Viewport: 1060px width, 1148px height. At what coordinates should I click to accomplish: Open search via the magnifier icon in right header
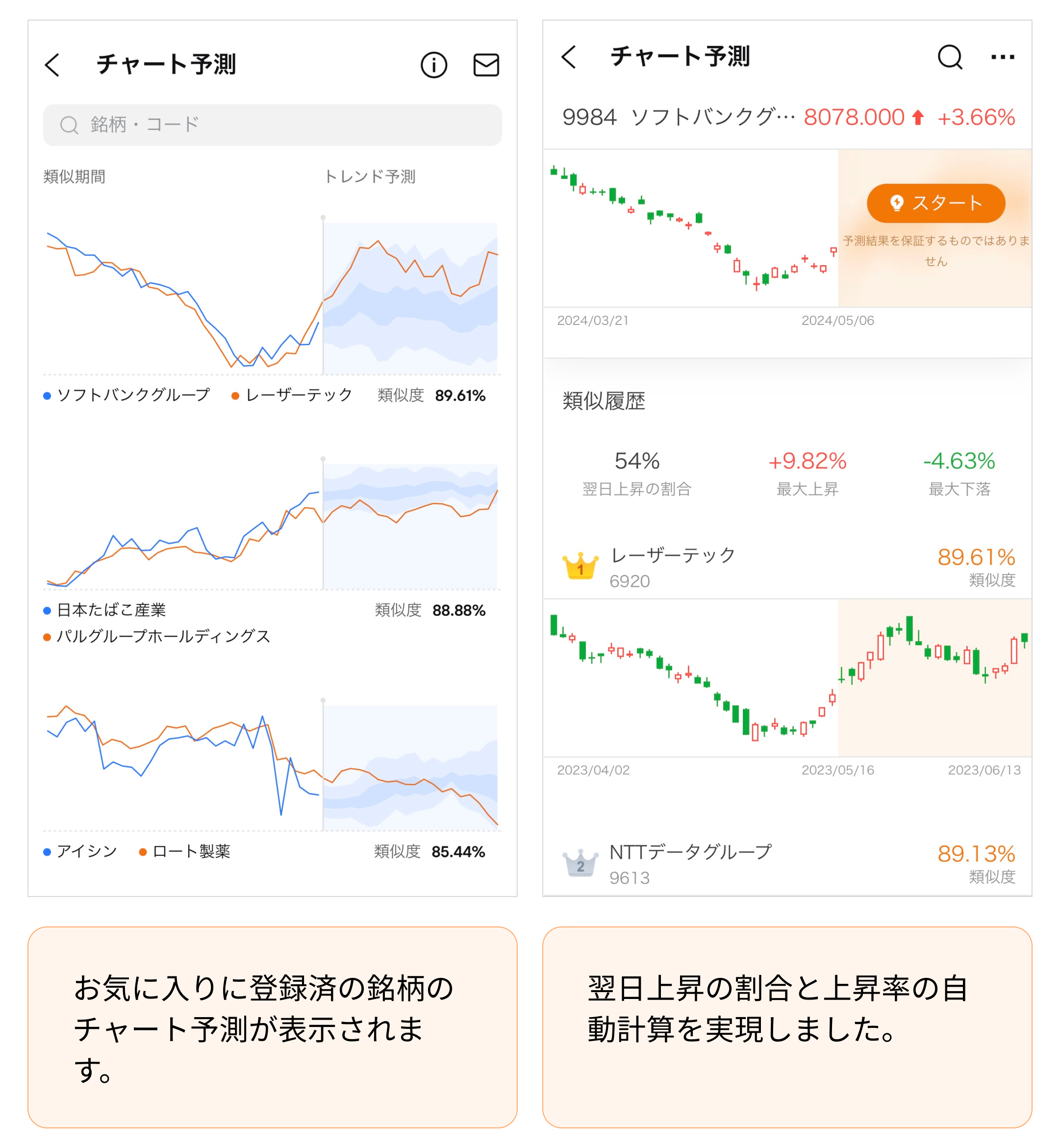[x=949, y=57]
